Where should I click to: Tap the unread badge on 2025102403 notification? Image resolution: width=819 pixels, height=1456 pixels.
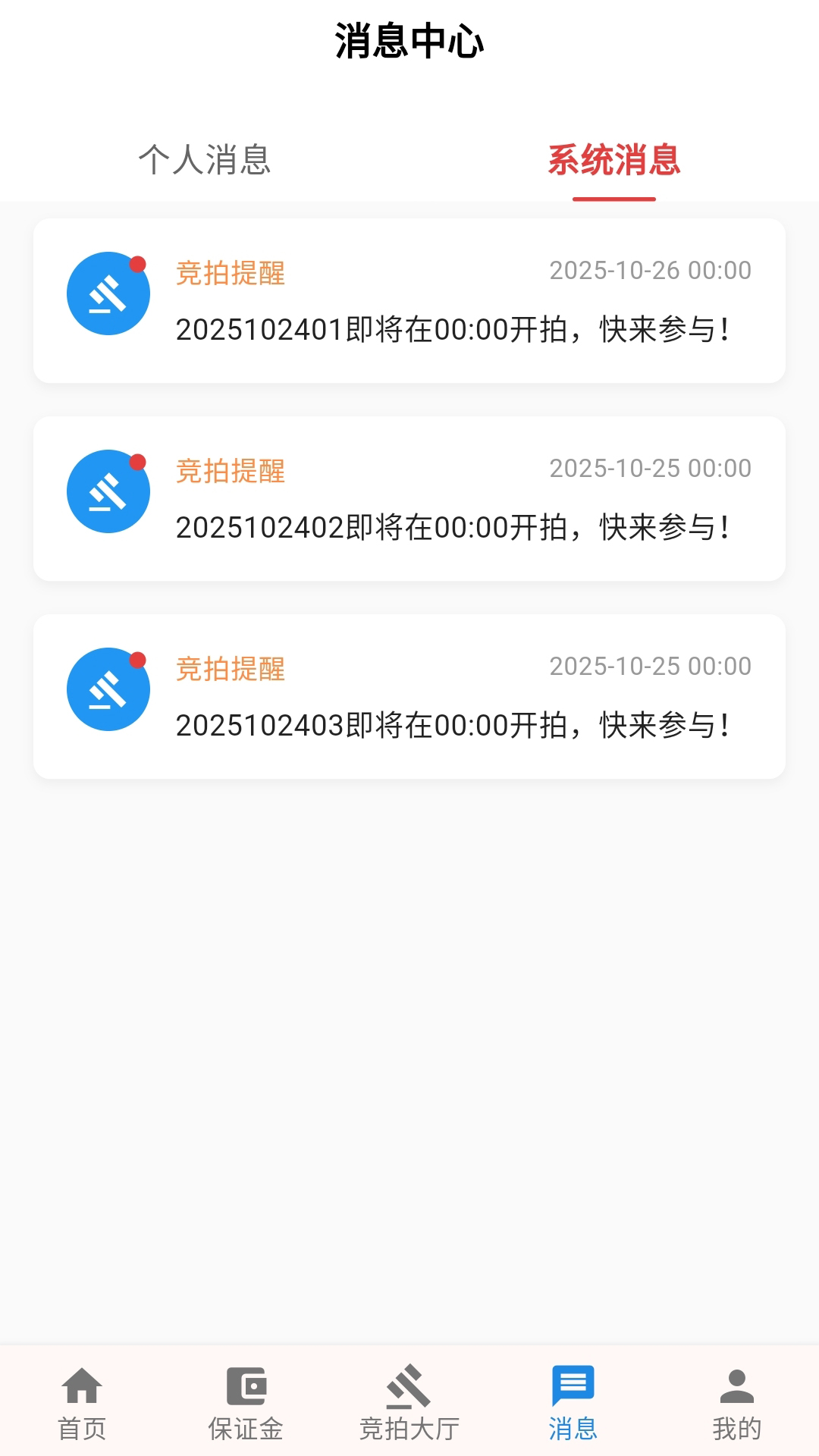[139, 660]
